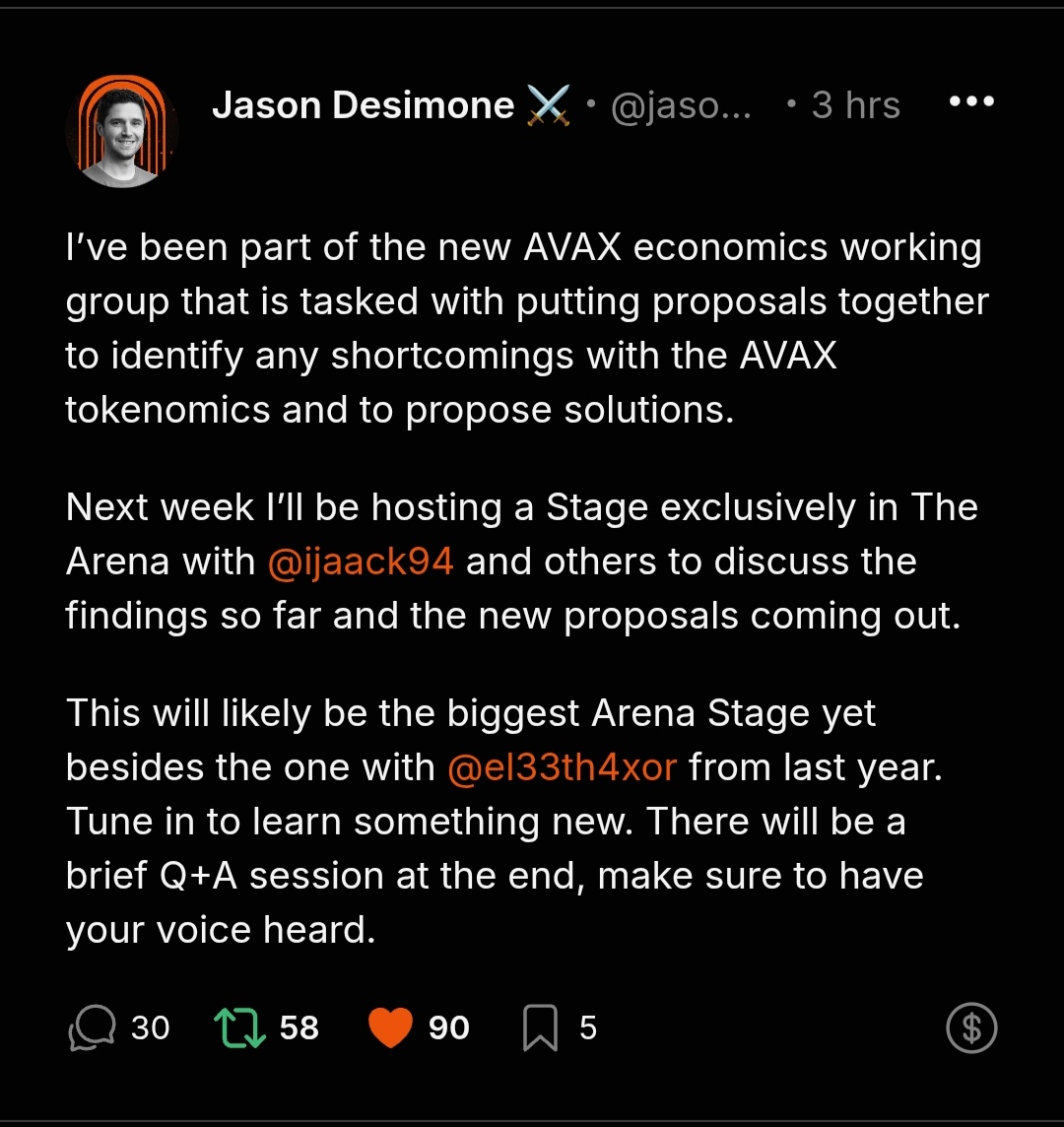Viewport: 1064px width, 1127px height.
Task: Open comments on Jason's post
Action: tap(94, 1028)
